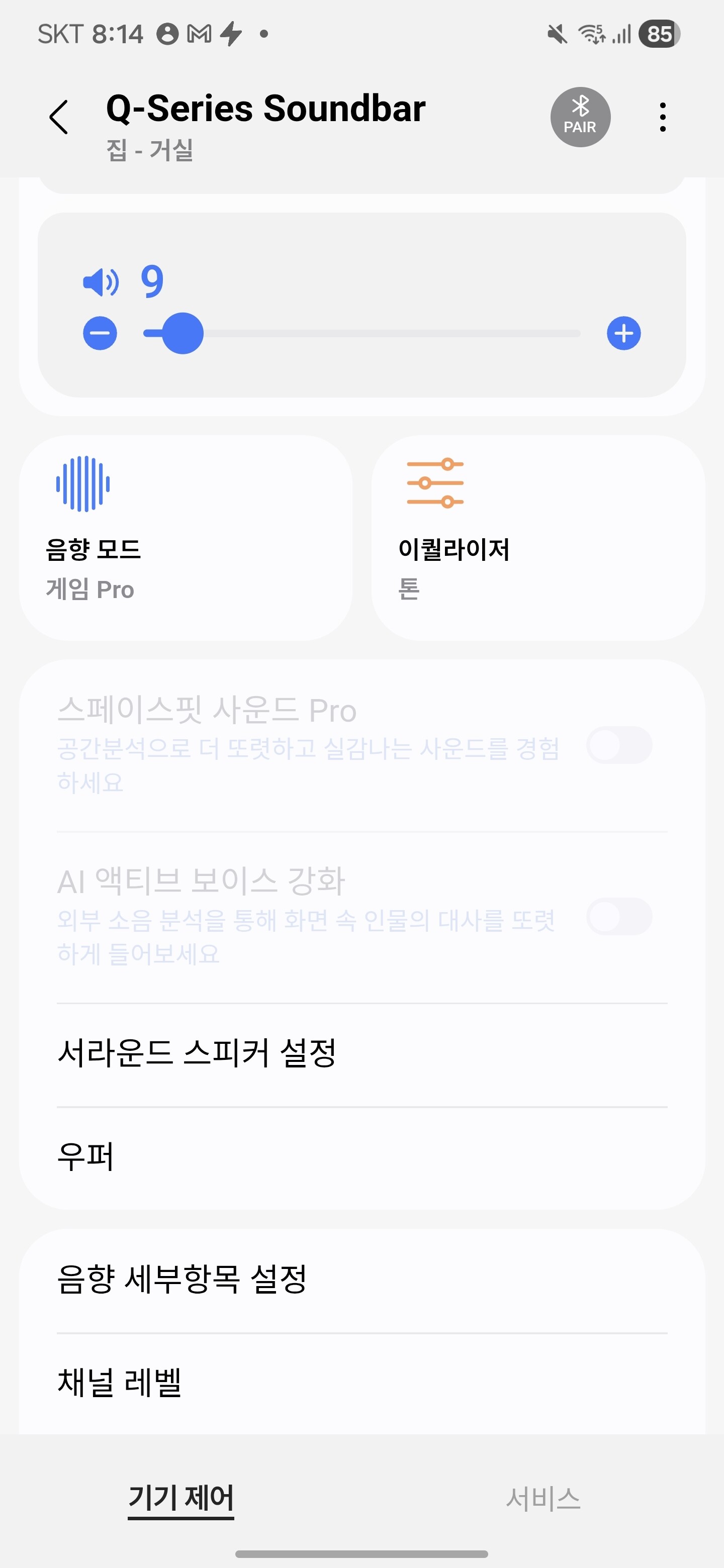The image size is (724, 1568).
Task: Open the 이퀄라이저 card
Action: pyautogui.click(x=537, y=537)
